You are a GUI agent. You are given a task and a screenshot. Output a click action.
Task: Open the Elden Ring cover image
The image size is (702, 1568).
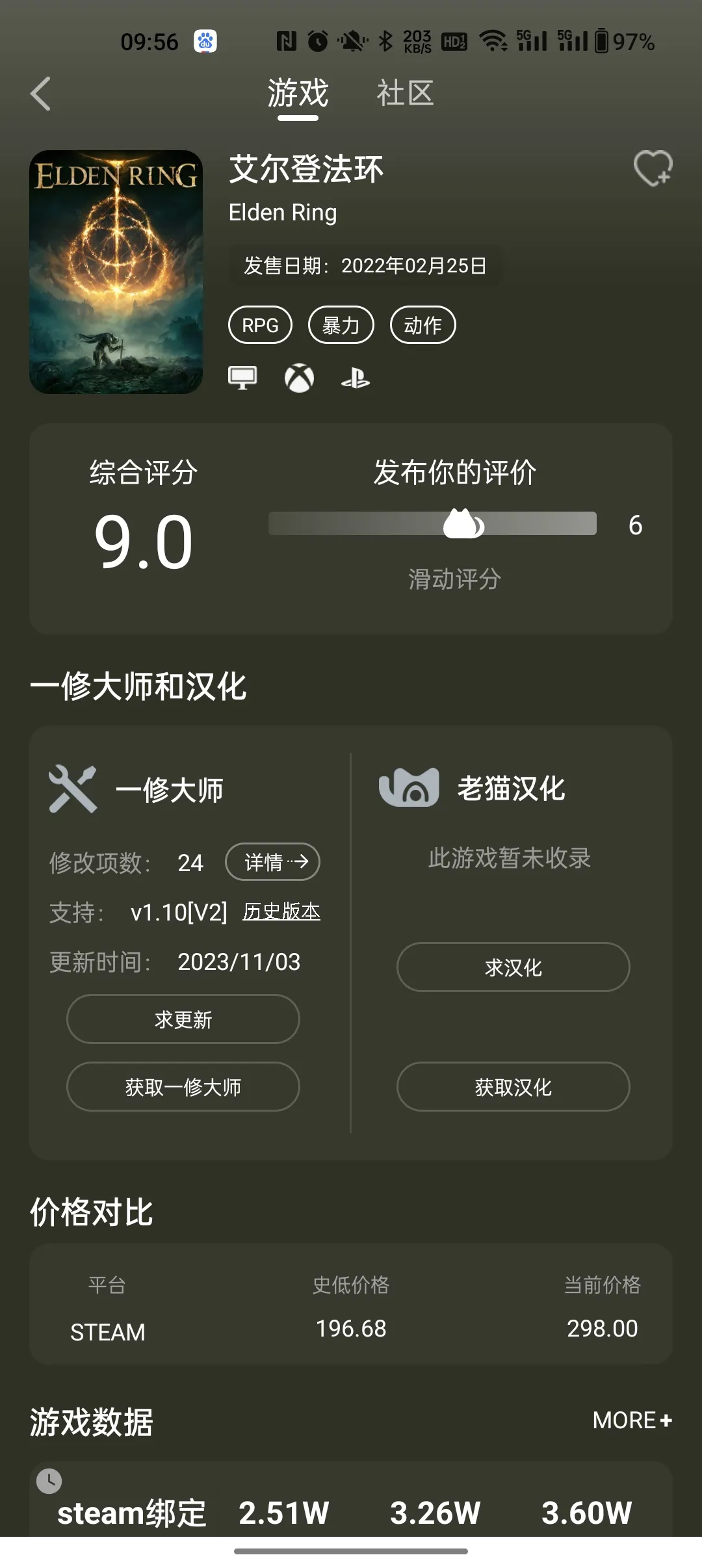116,272
